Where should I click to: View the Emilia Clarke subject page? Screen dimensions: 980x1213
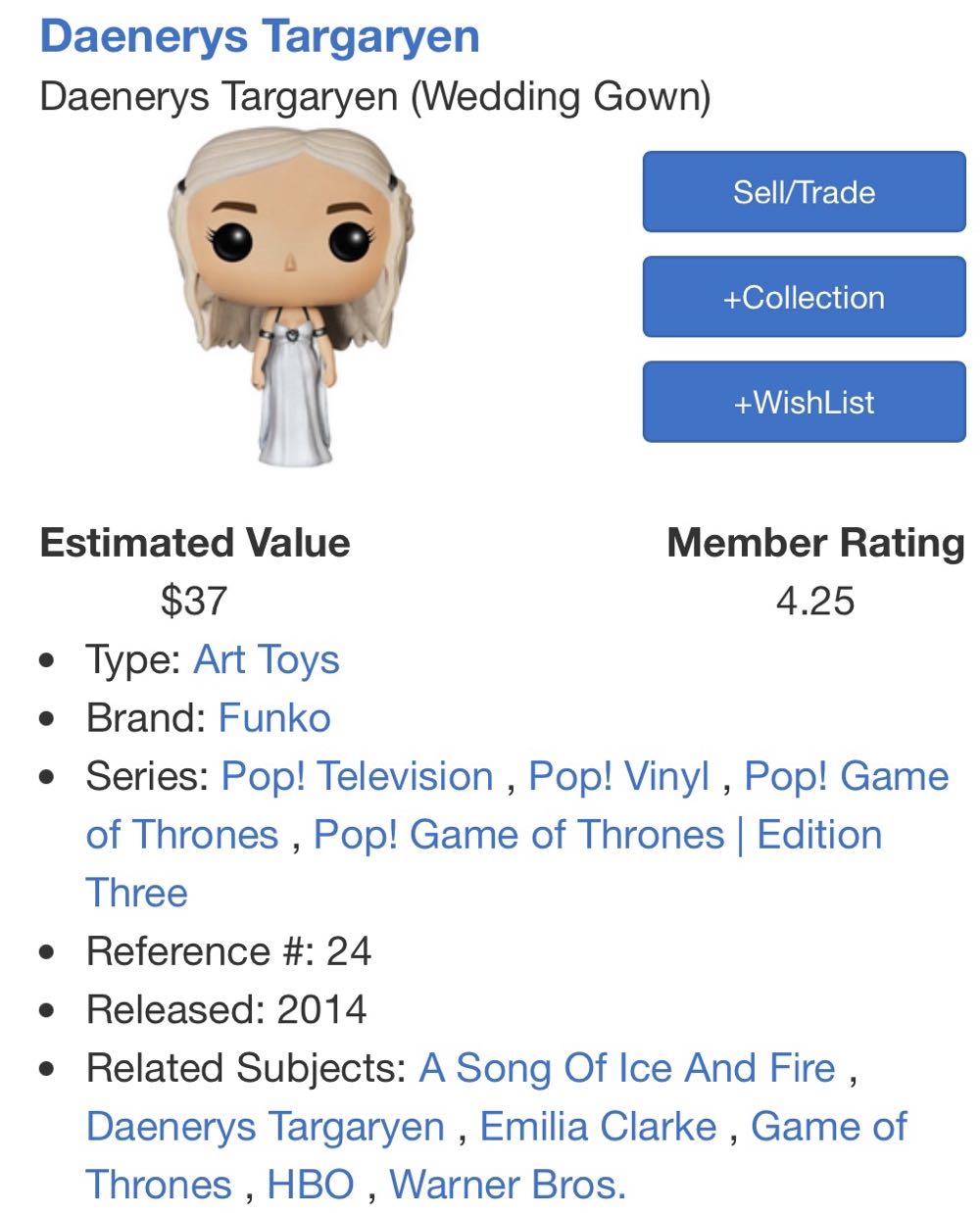point(598,1126)
